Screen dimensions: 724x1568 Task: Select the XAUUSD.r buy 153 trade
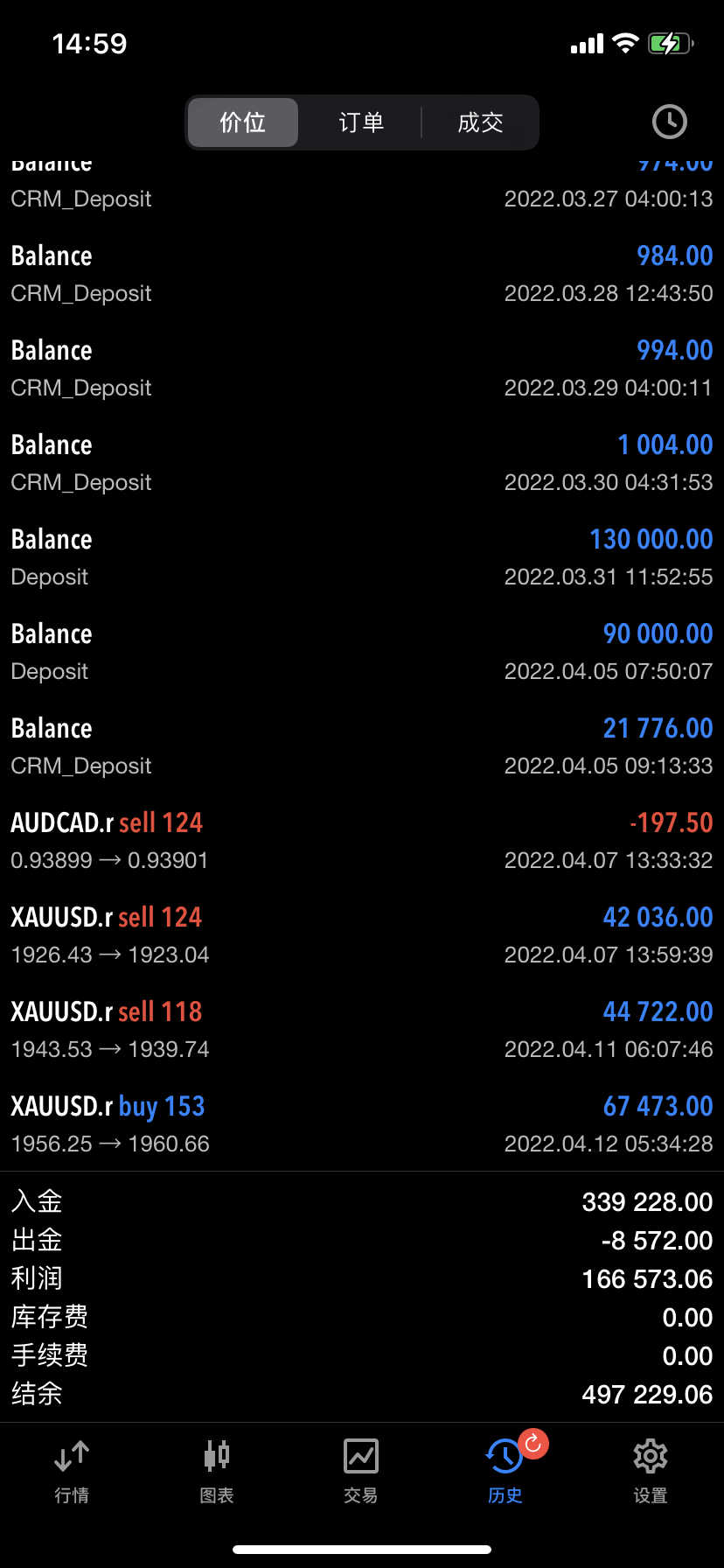click(362, 1123)
